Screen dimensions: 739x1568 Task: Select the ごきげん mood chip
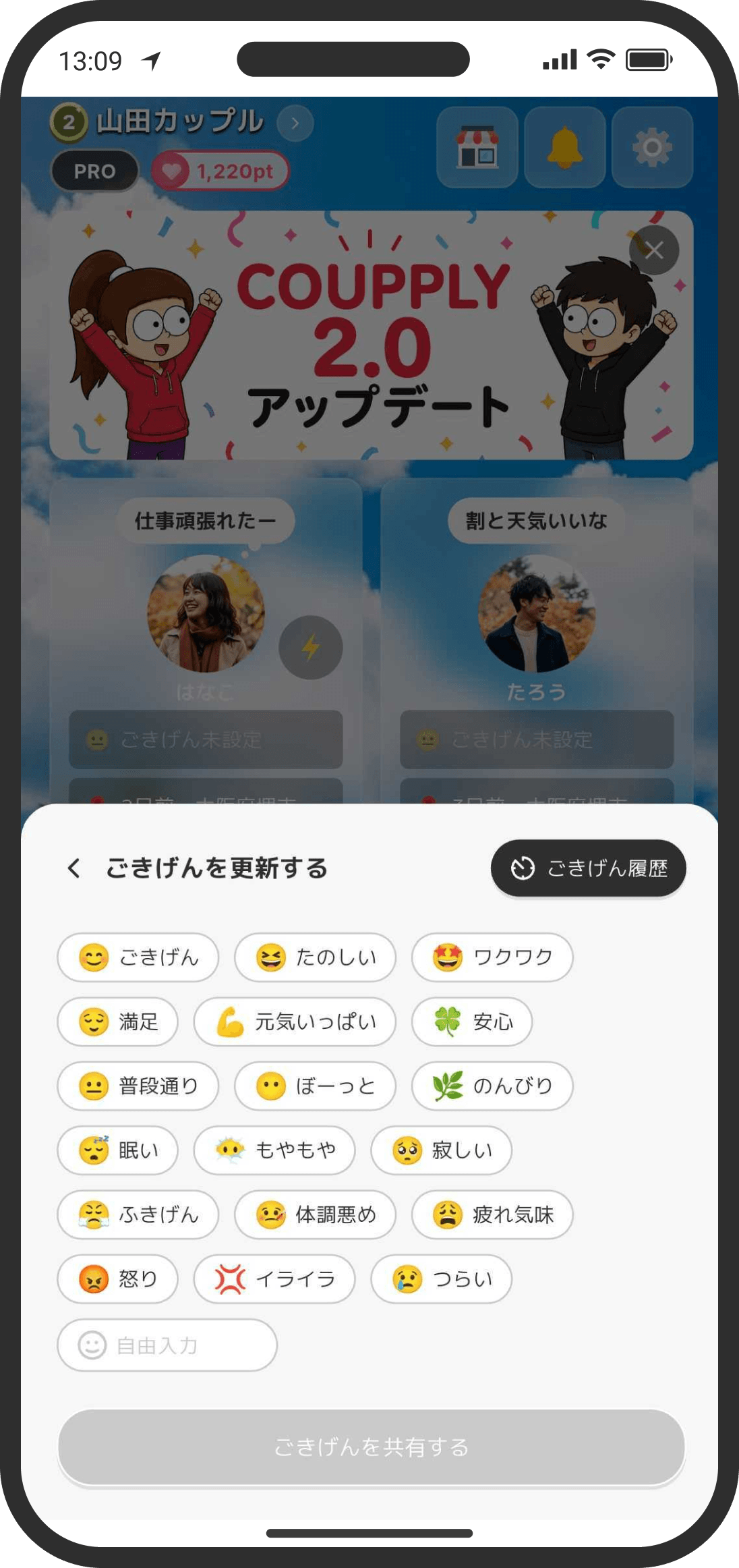(138, 957)
